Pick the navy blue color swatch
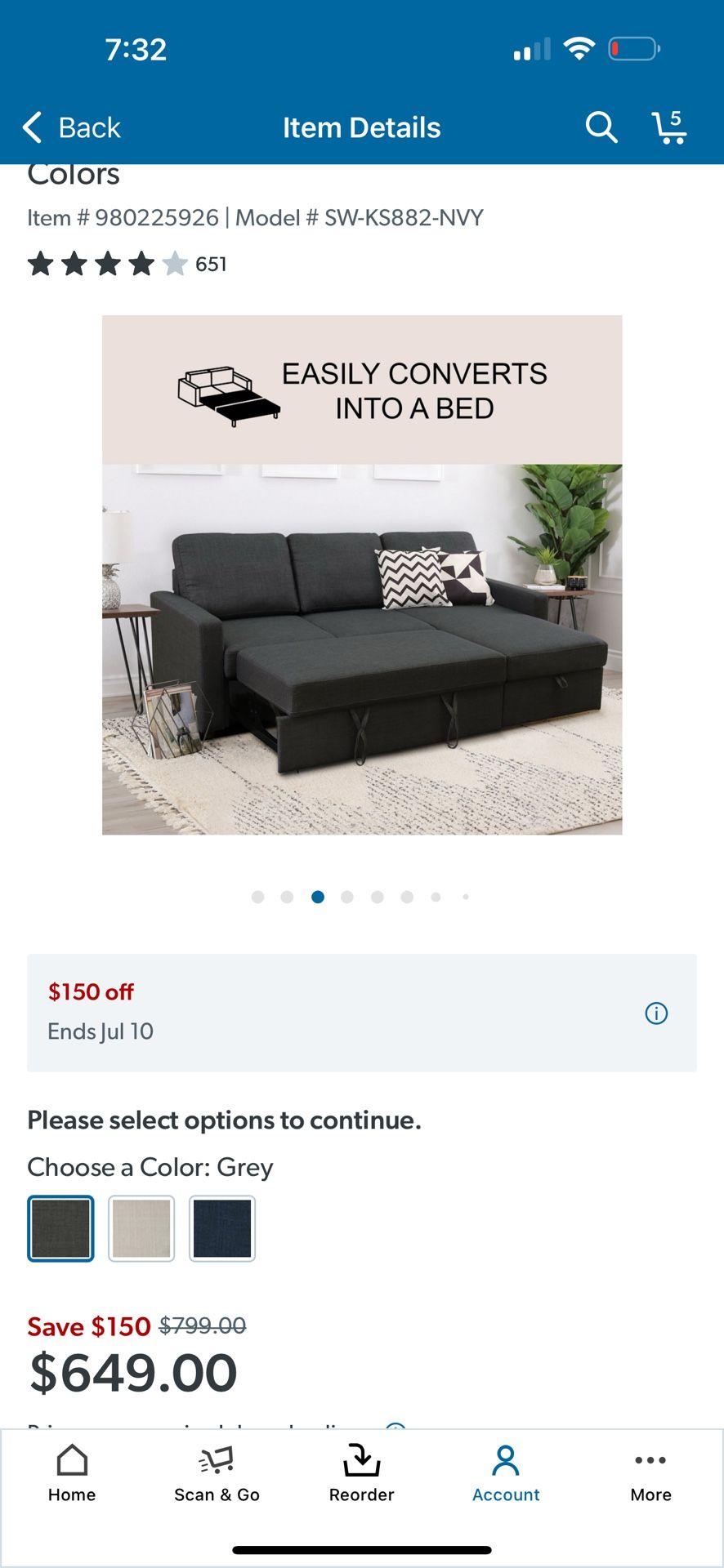This screenshot has width=724, height=1568. pyautogui.click(x=222, y=1228)
